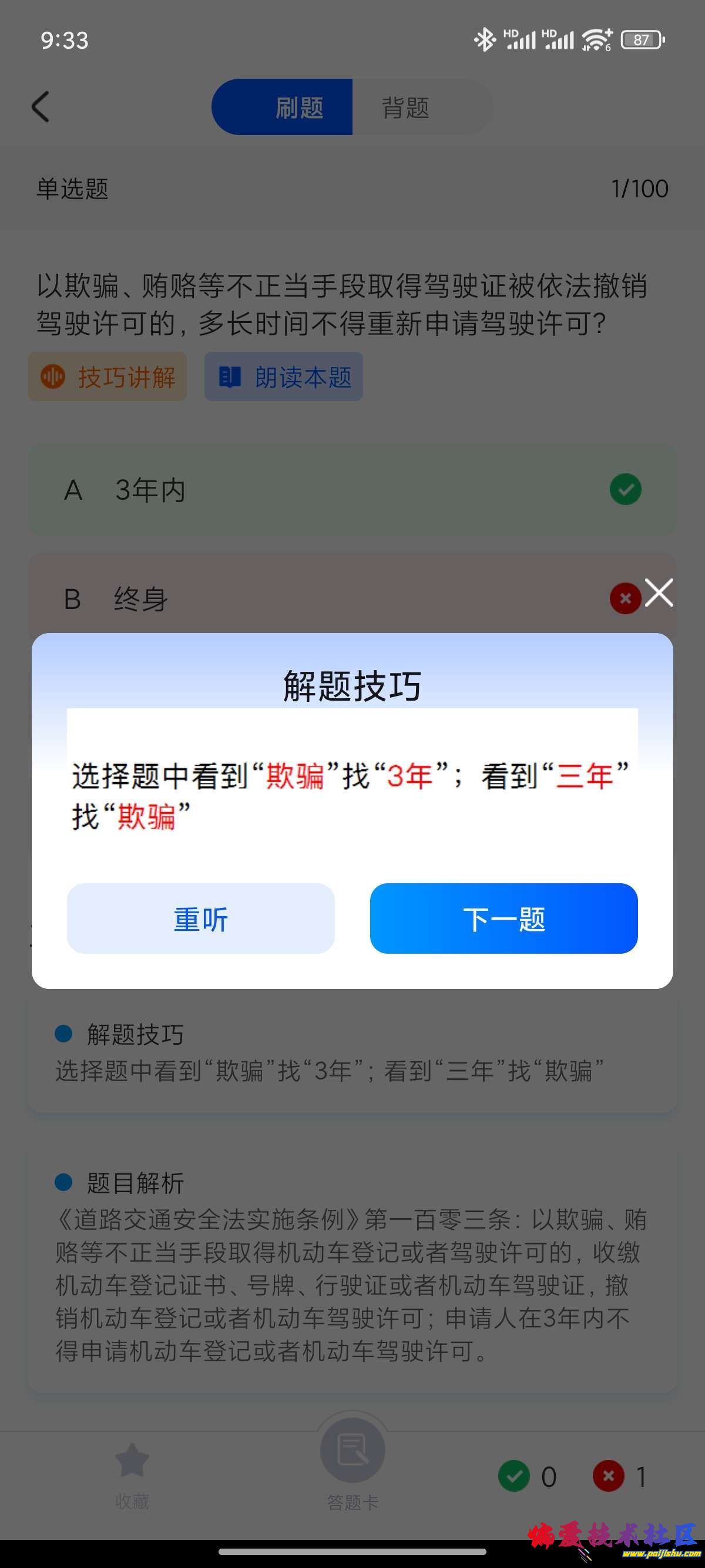Image resolution: width=705 pixels, height=1568 pixels.
Task: Activate 朗读本题 to read the question aloud
Action: tap(284, 377)
